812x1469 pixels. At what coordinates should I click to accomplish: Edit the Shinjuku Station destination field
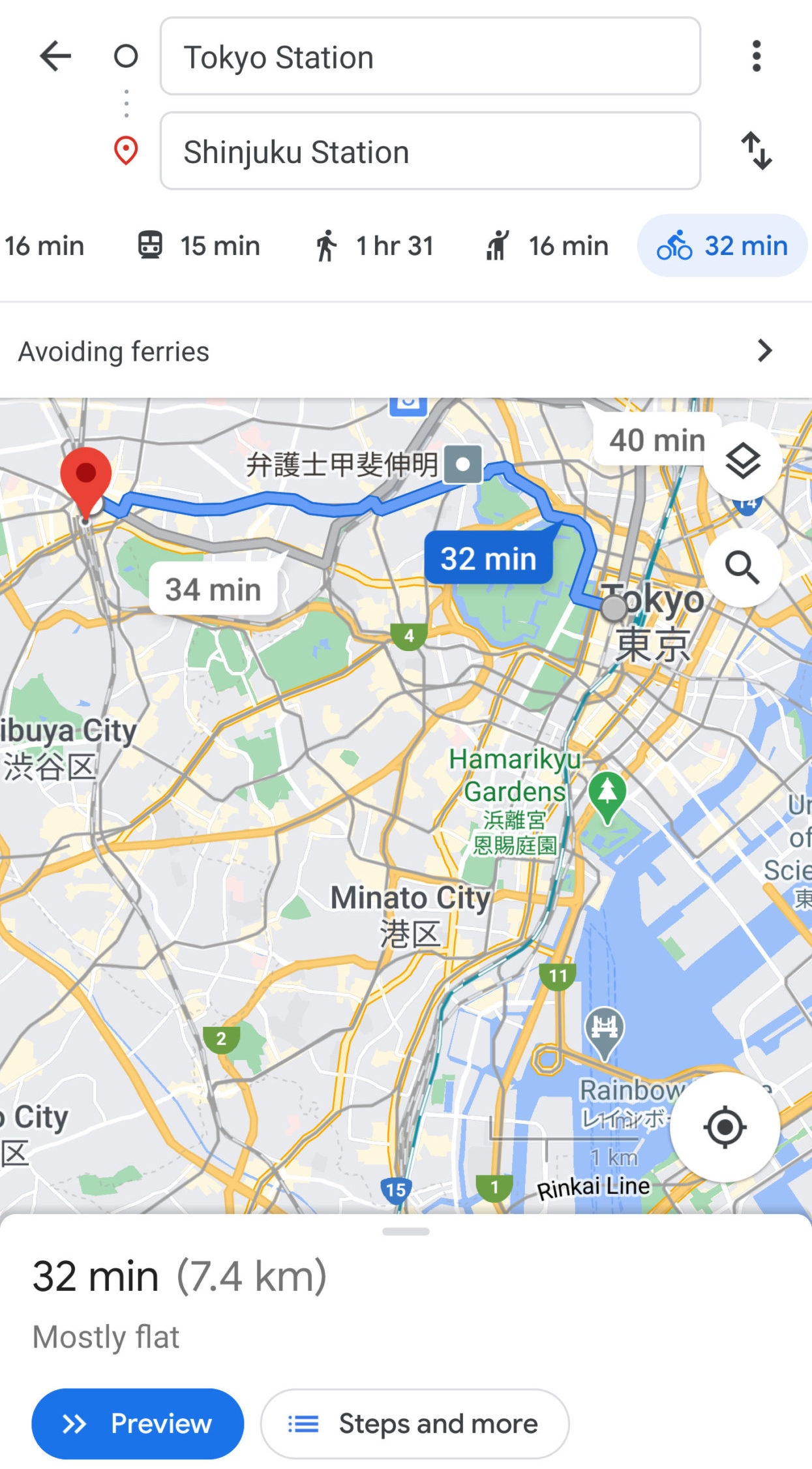click(430, 151)
